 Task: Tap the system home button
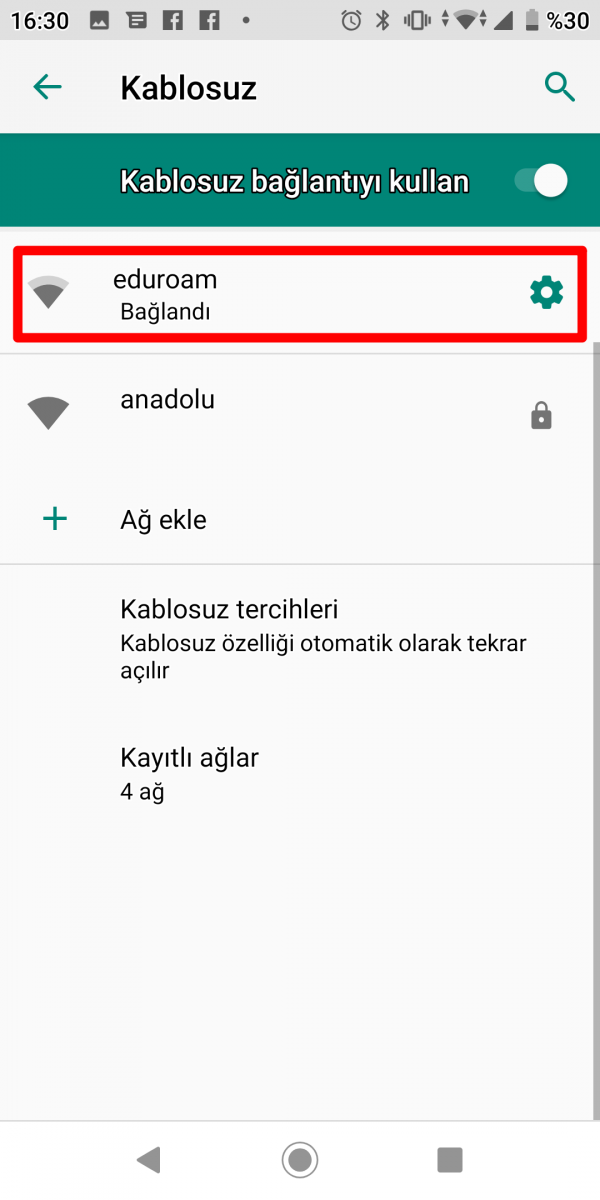[299, 1160]
